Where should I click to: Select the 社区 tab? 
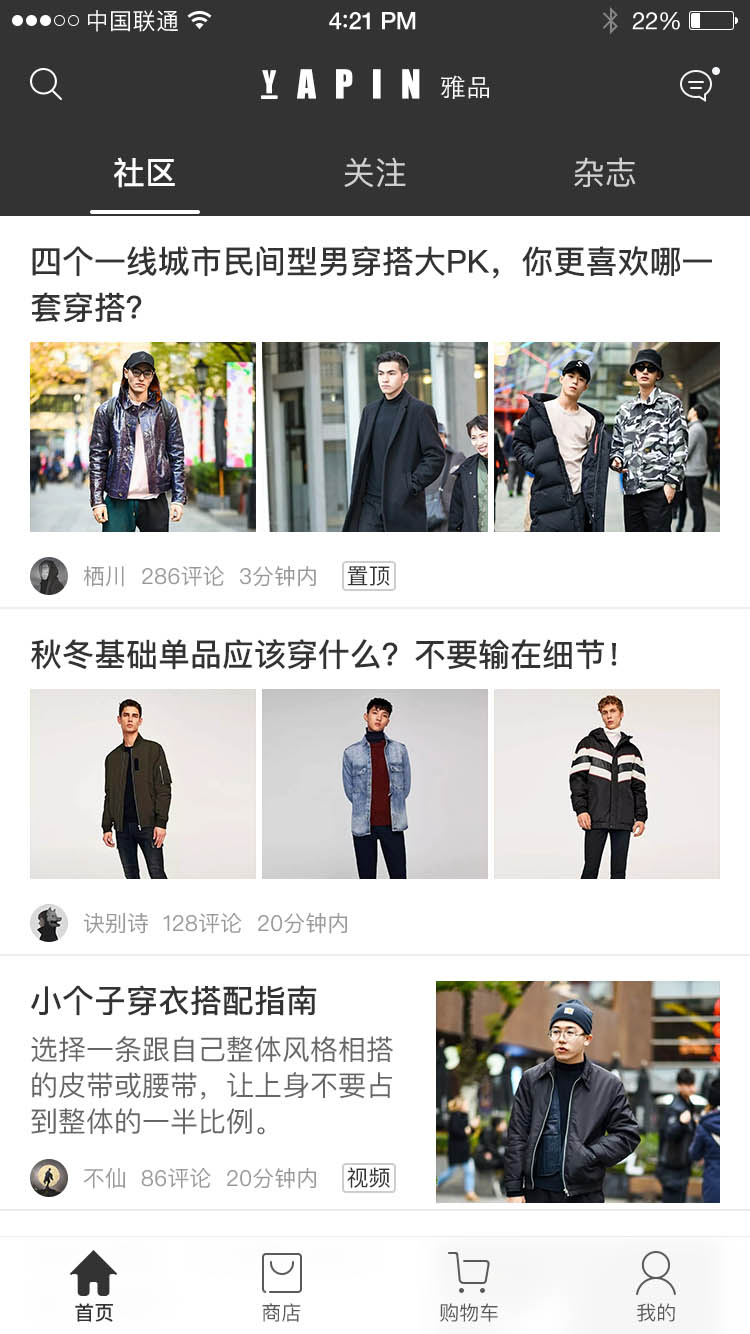coord(144,173)
